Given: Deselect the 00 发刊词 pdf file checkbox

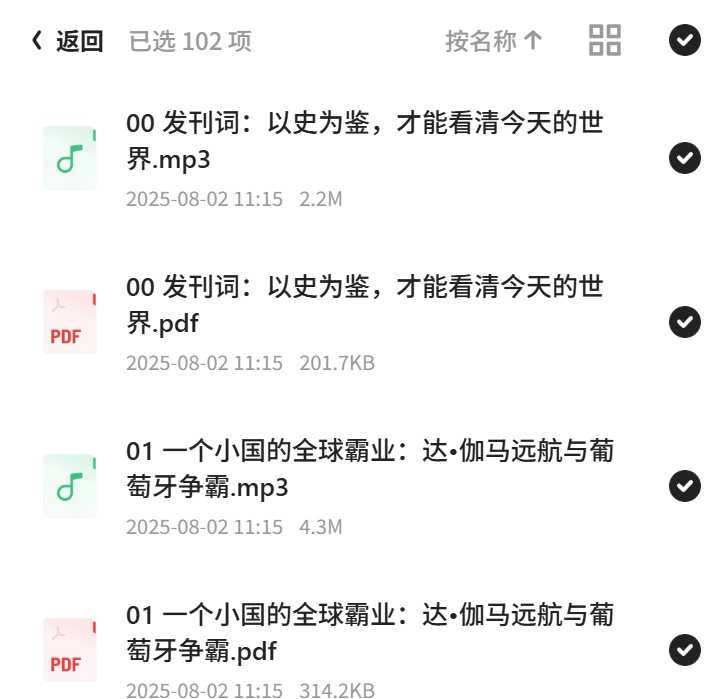Looking at the screenshot, I should click(684, 322).
